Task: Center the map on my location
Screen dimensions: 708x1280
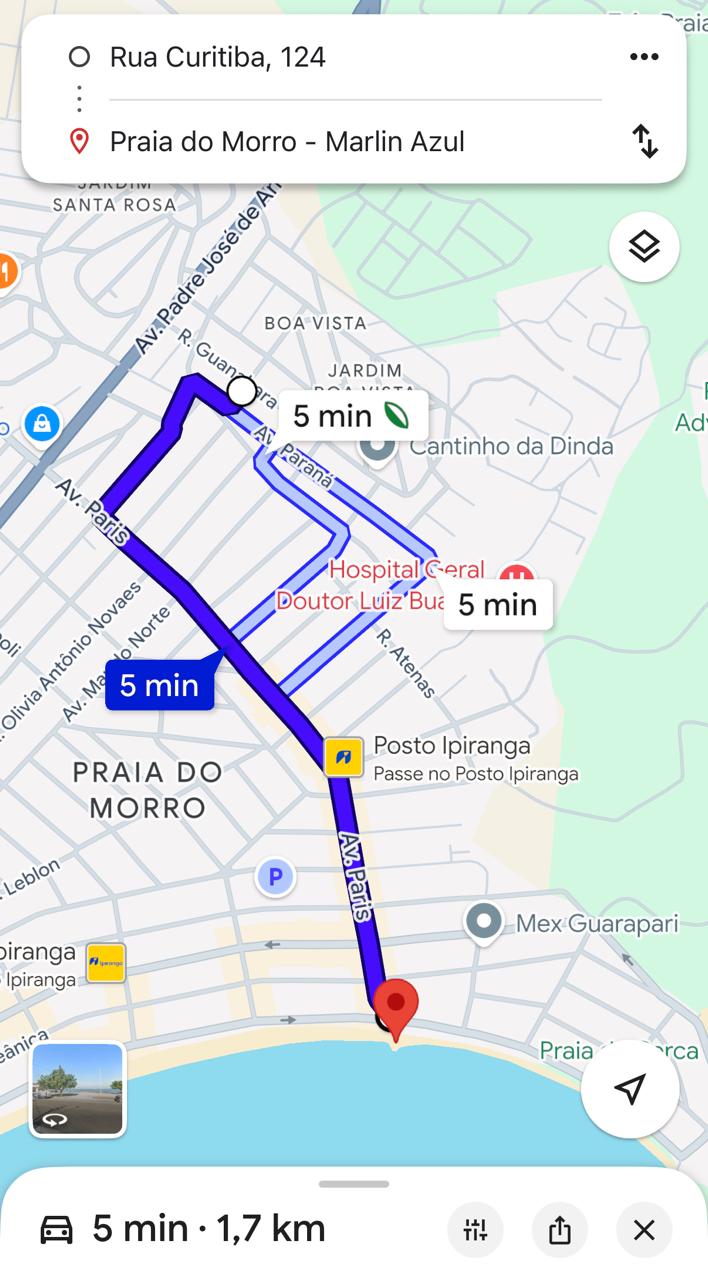Action: click(x=629, y=1089)
